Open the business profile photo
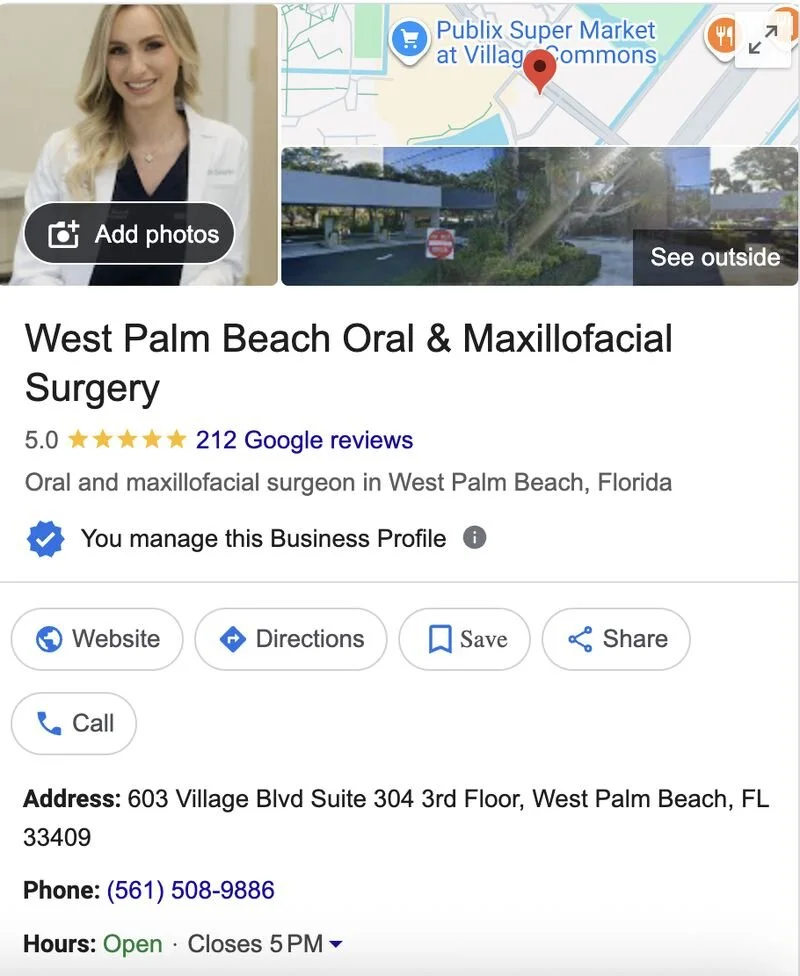800x976 pixels. click(138, 144)
